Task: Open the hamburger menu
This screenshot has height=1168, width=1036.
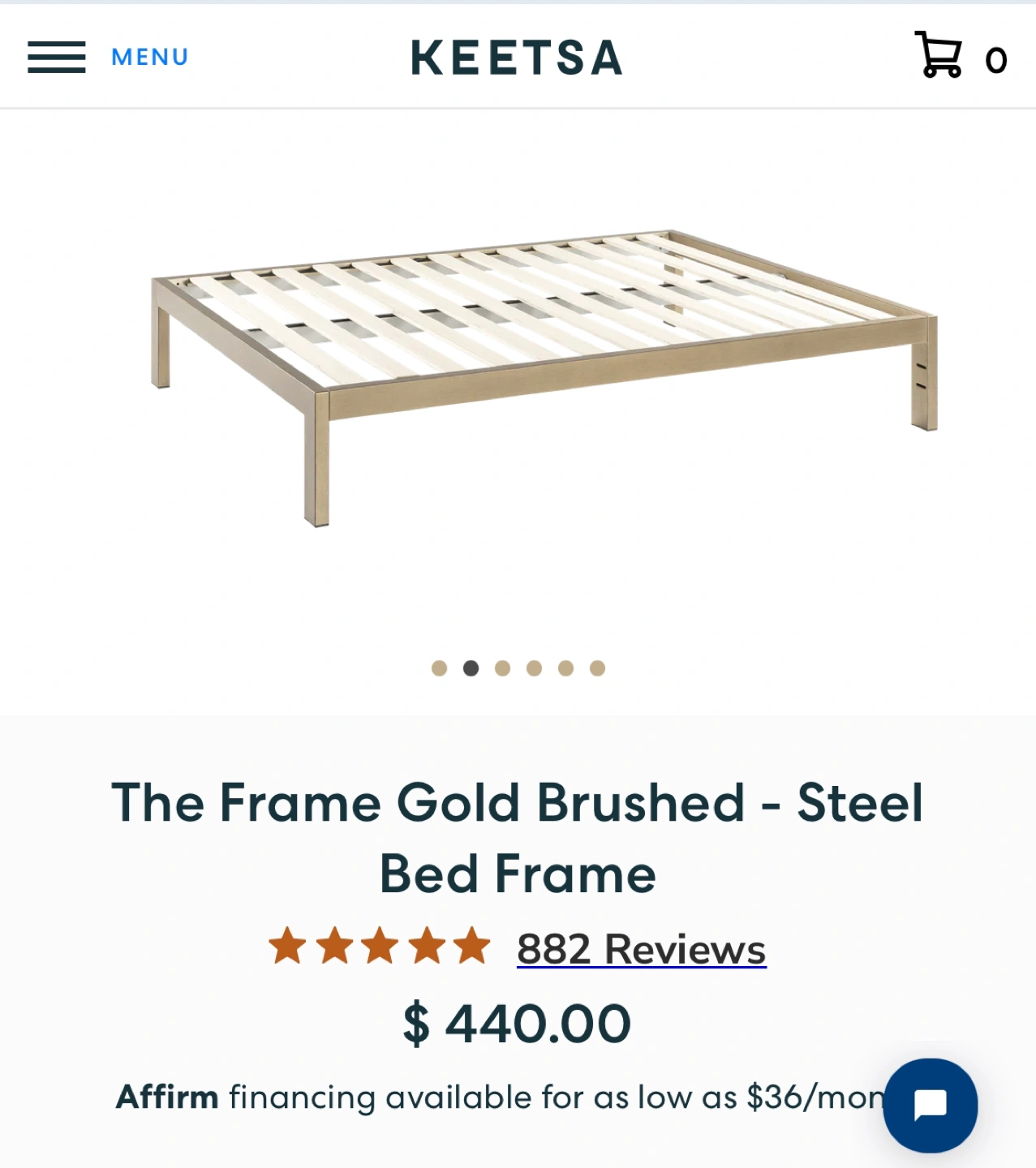Action: tap(57, 58)
